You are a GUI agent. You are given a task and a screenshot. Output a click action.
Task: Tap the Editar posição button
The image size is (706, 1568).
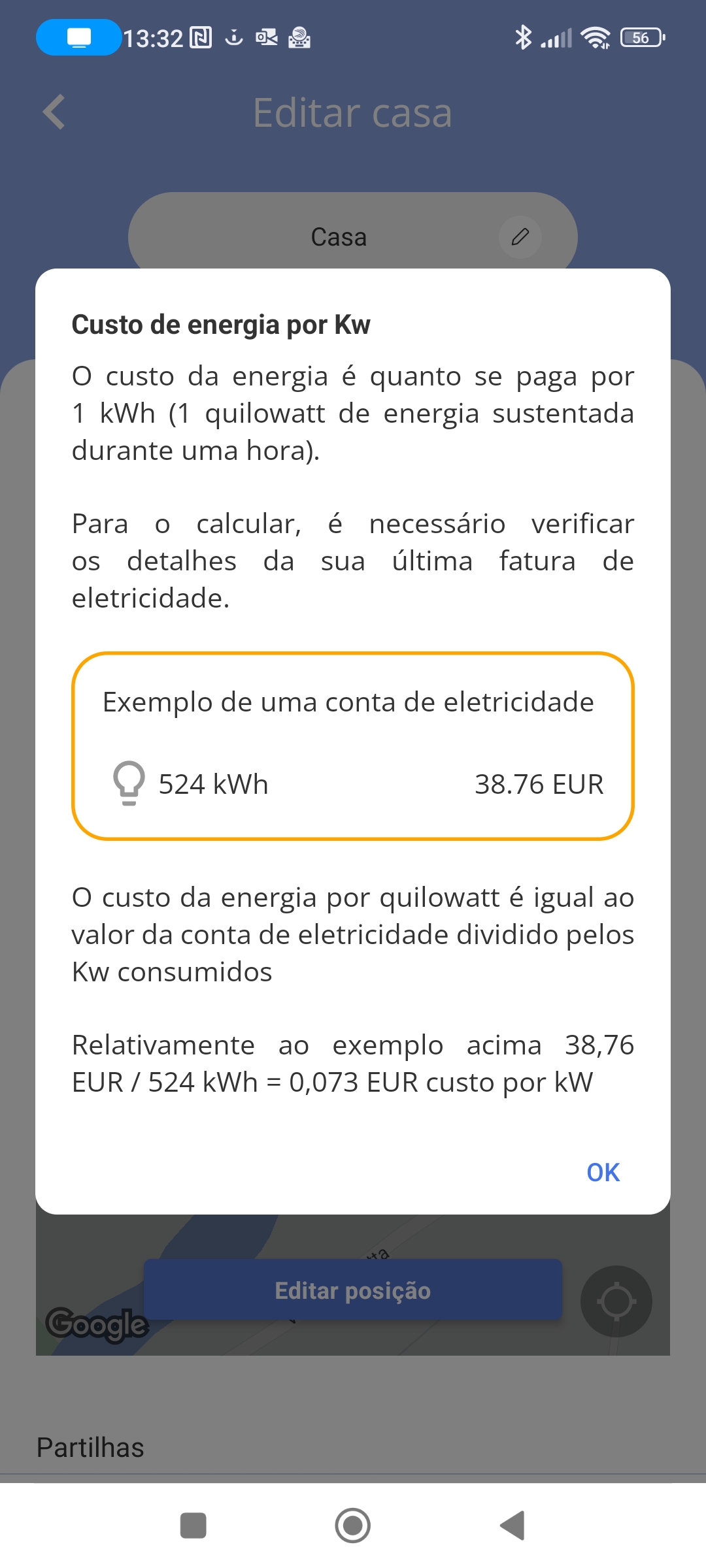352,1290
